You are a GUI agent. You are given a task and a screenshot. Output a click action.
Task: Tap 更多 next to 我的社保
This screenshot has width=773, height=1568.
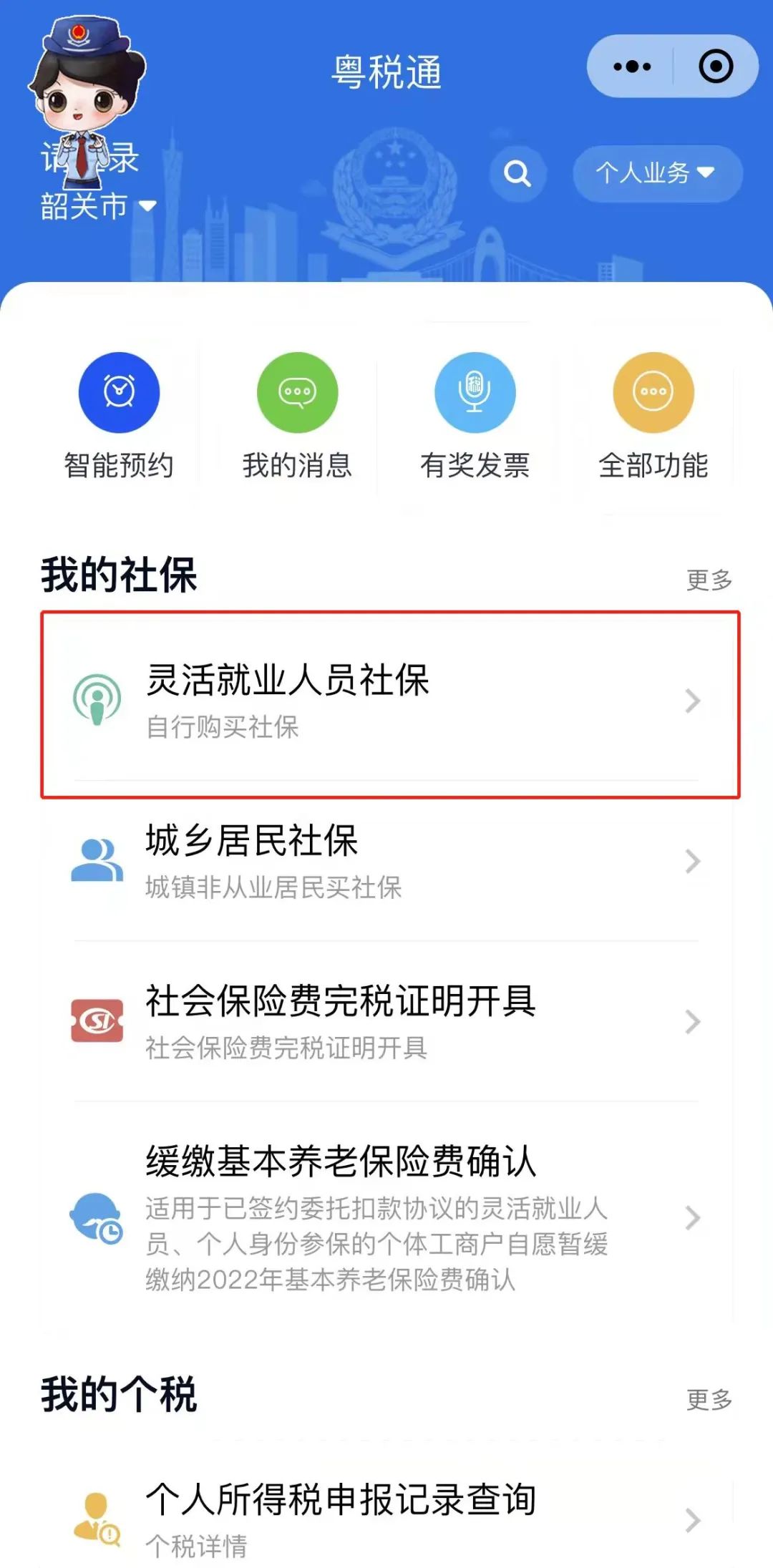[x=709, y=580]
